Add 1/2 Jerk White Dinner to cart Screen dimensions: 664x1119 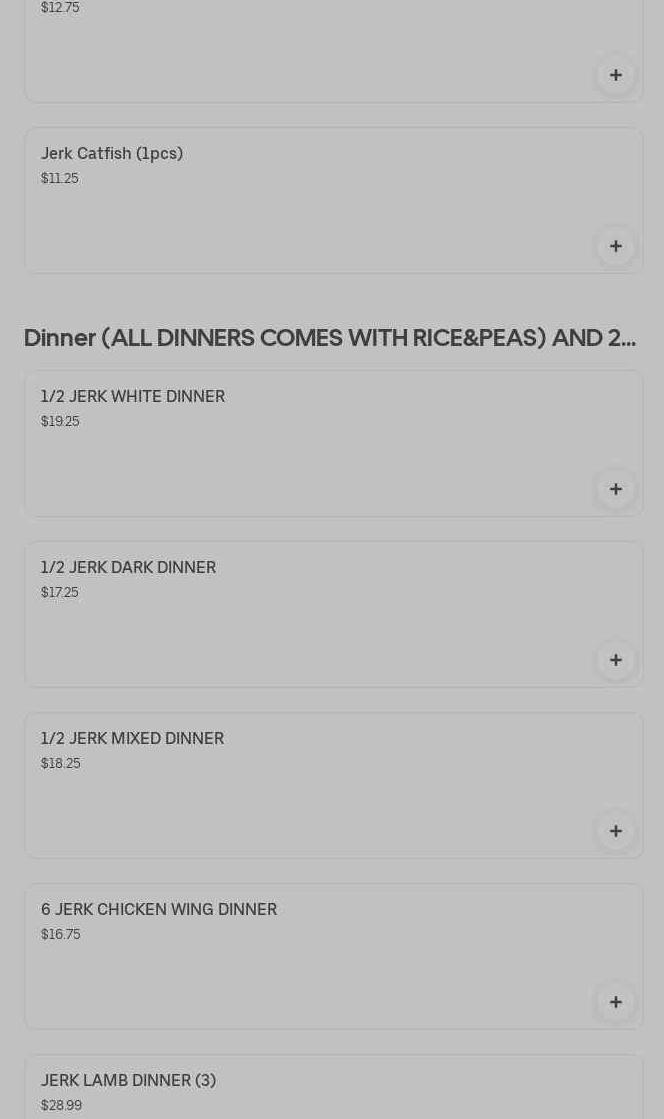pyautogui.click(x=616, y=489)
